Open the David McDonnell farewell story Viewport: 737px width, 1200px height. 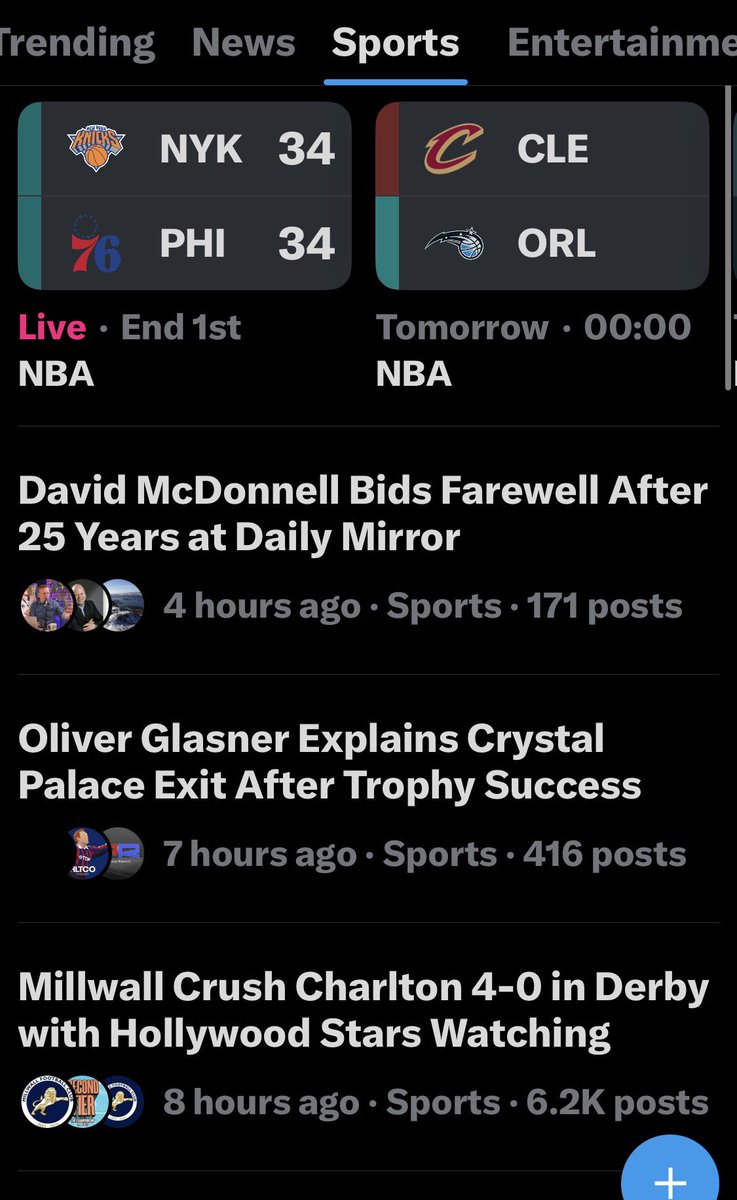362,514
